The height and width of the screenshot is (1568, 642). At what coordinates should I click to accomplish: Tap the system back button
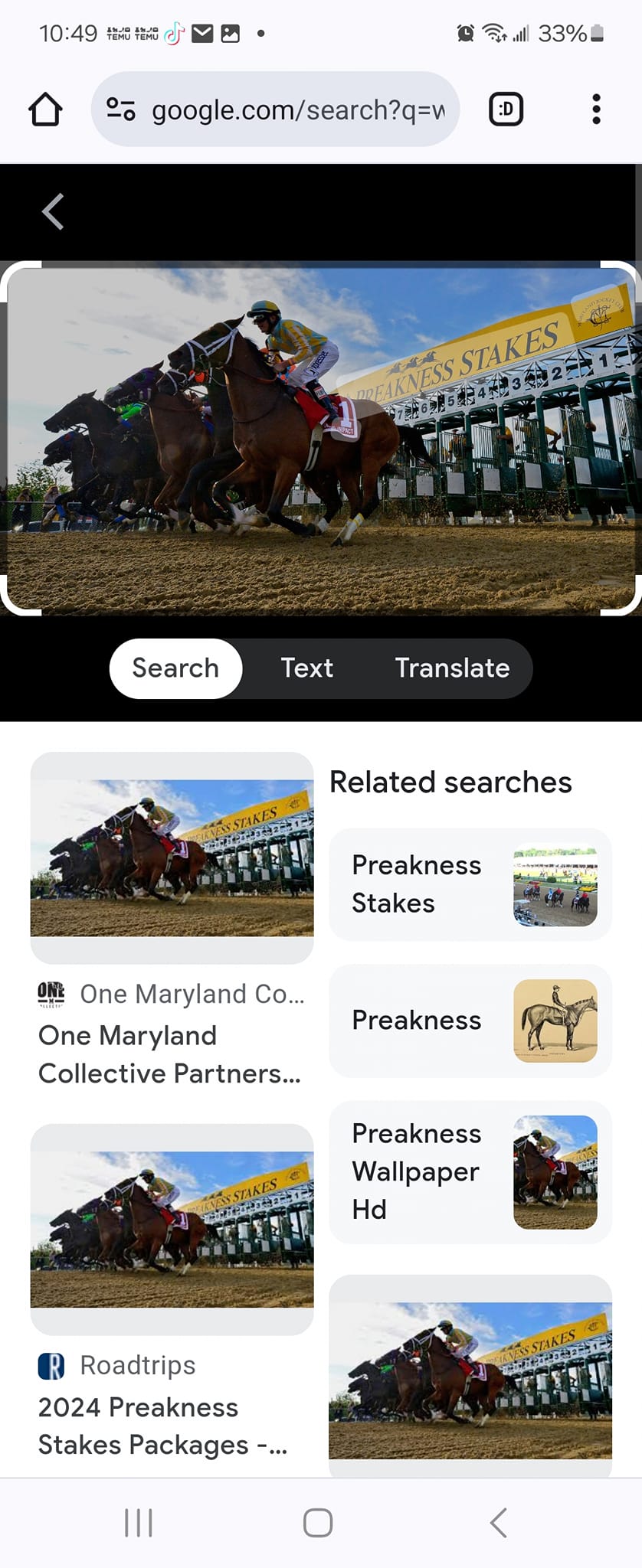[x=499, y=1523]
